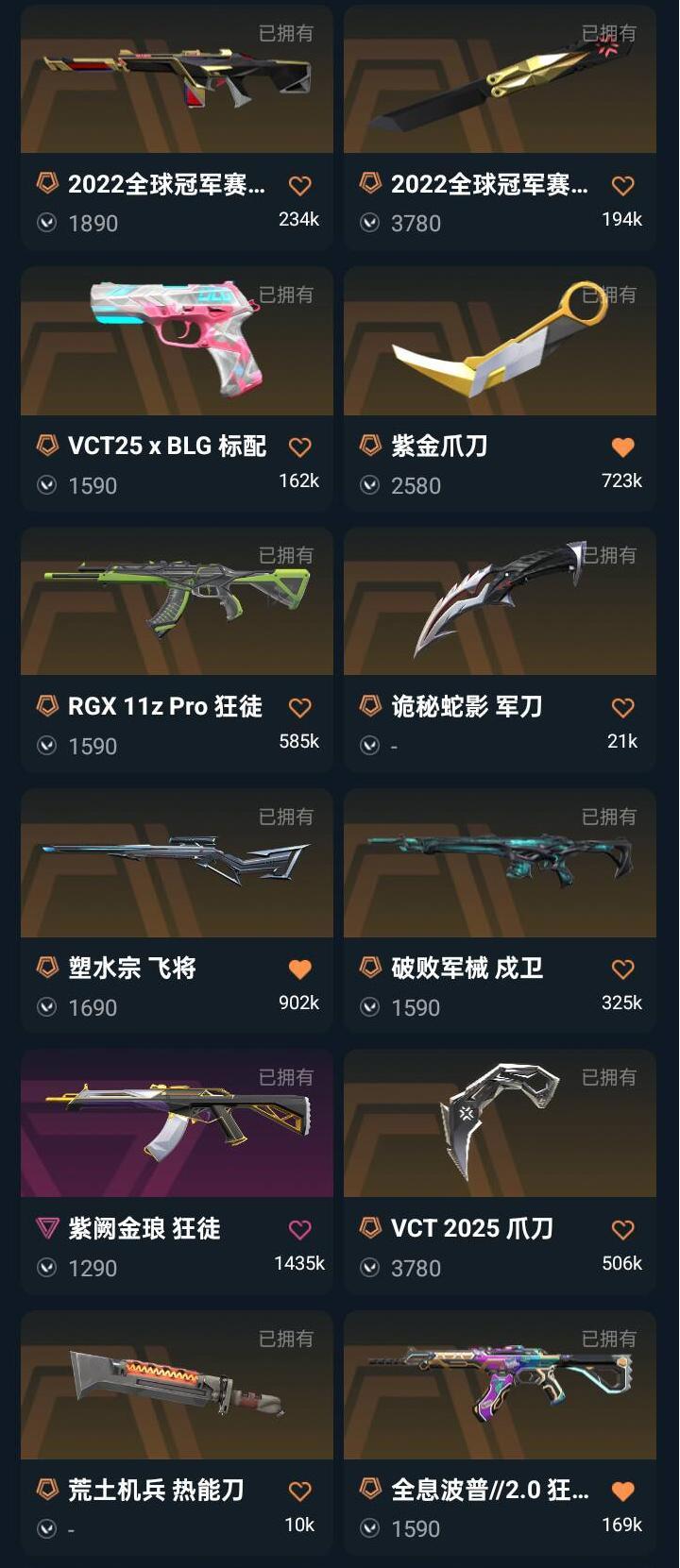Open the VCT 2025 爪刀 card
The height and width of the screenshot is (1568, 680).
(x=500, y=1124)
